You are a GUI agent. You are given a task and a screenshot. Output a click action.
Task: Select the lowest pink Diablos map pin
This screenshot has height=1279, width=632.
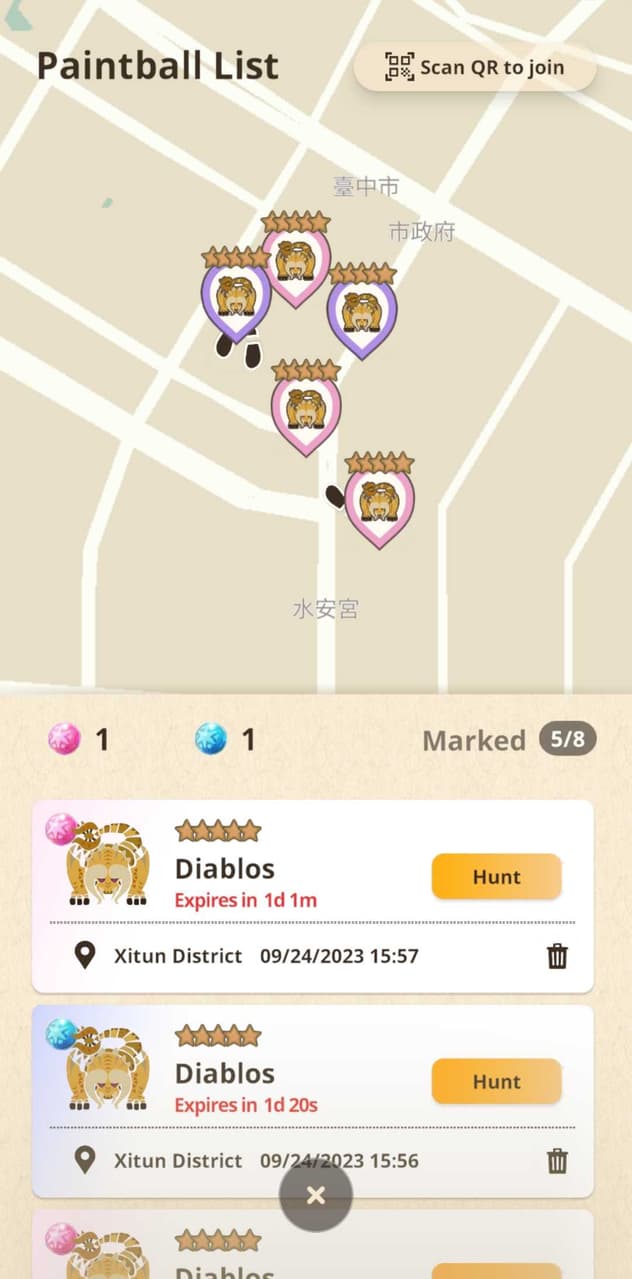click(379, 503)
